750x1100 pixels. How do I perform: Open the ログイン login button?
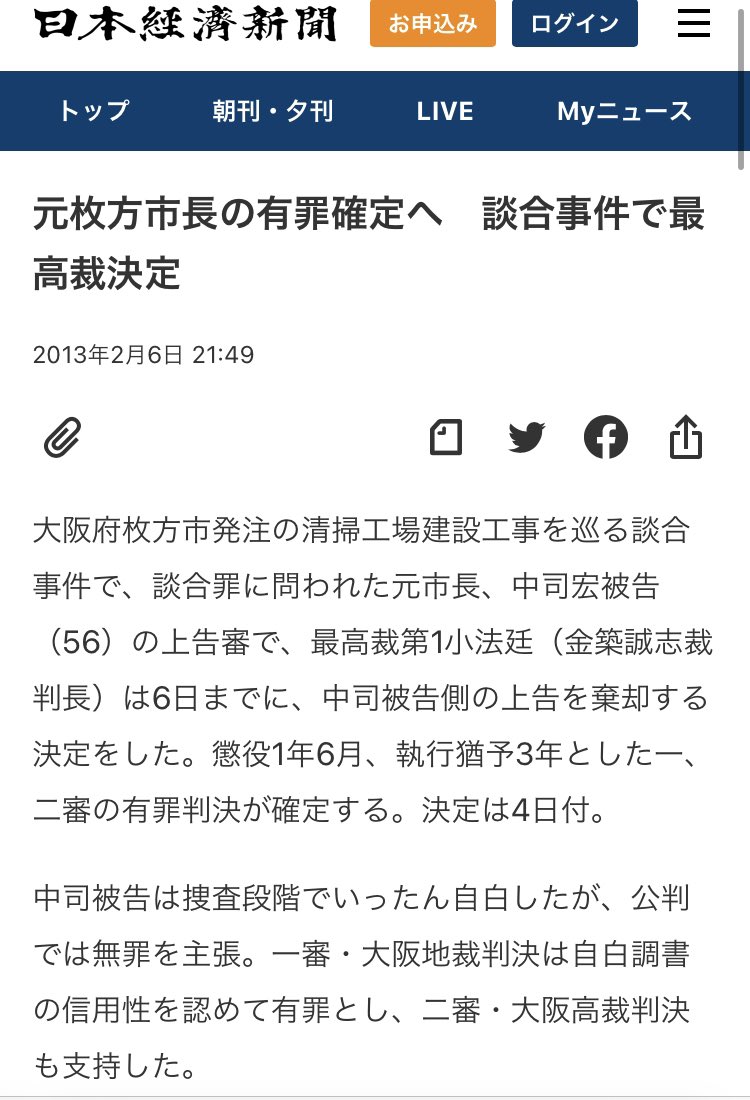(x=574, y=24)
